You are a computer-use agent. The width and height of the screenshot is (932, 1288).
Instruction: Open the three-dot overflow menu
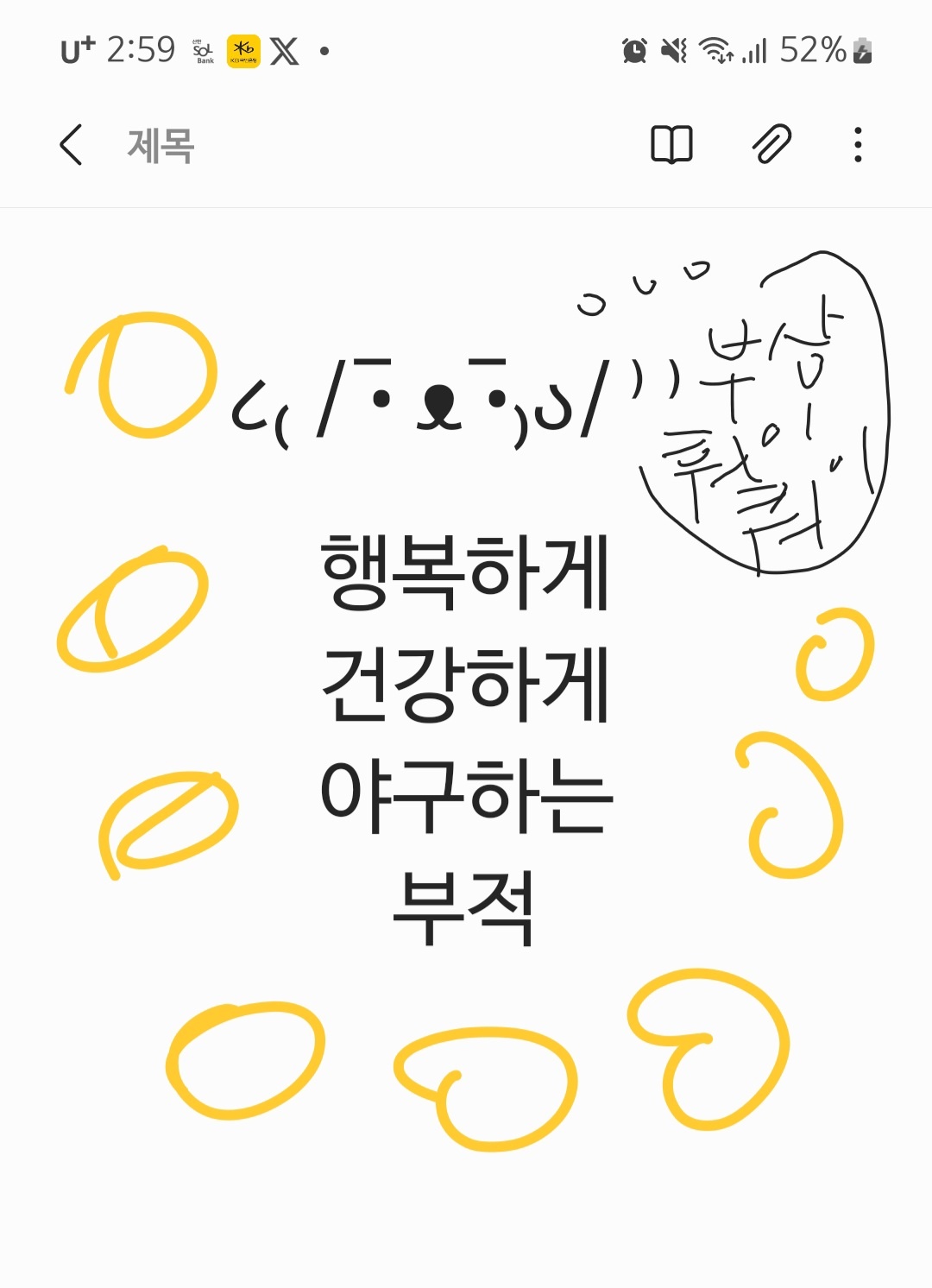857,144
